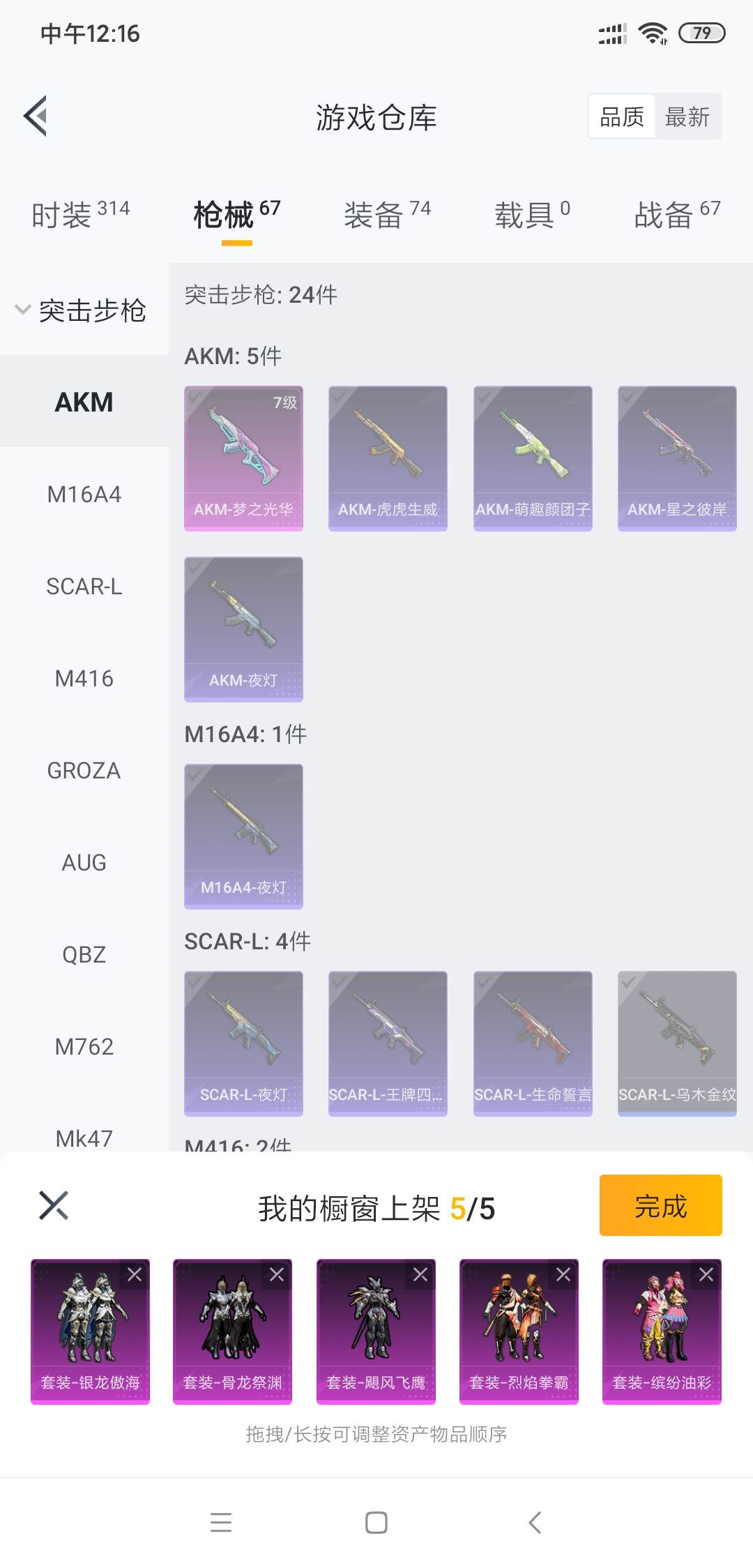Select AUG in the side list
753x1568 pixels.
click(84, 862)
